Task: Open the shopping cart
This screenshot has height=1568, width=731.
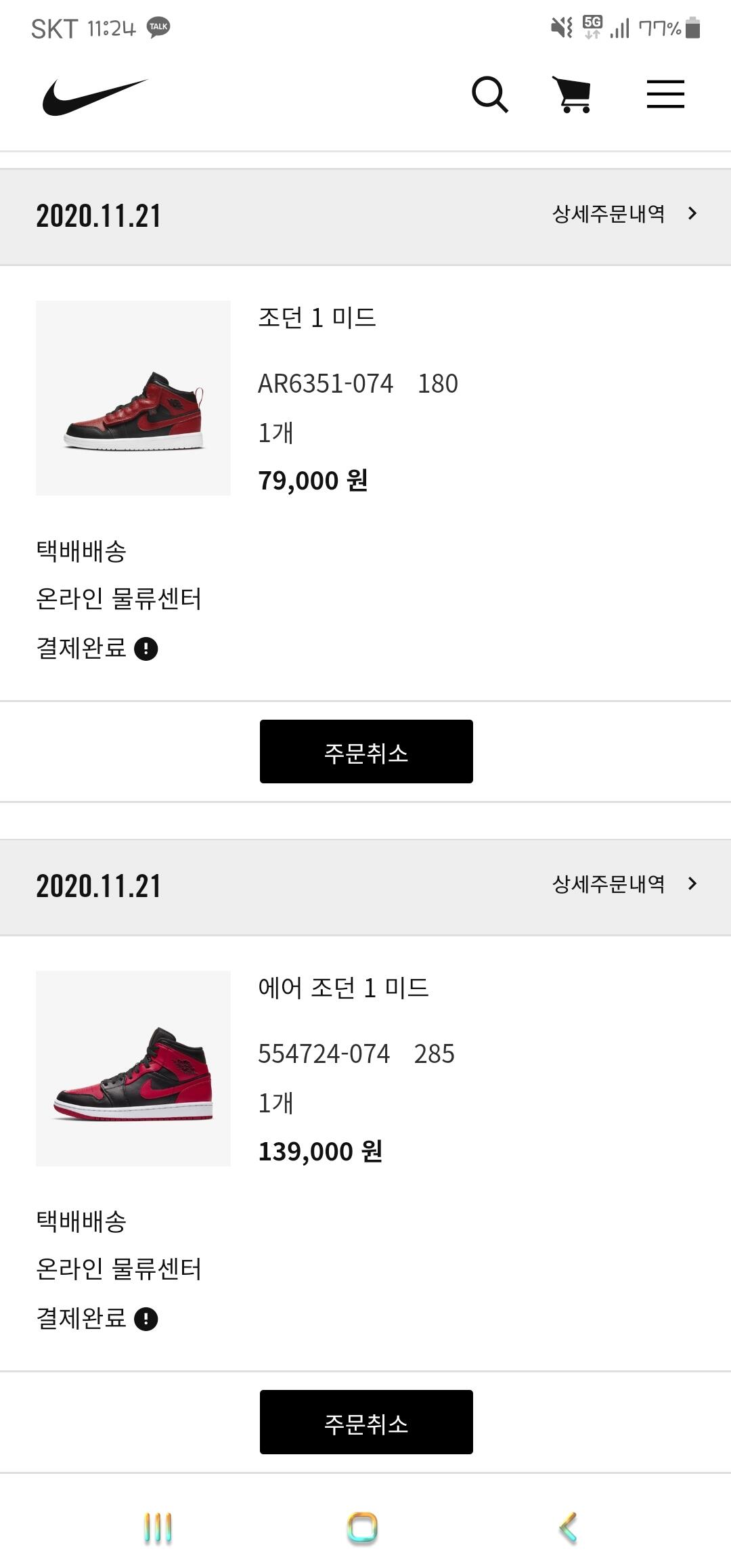Action: [x=573, y=94]
